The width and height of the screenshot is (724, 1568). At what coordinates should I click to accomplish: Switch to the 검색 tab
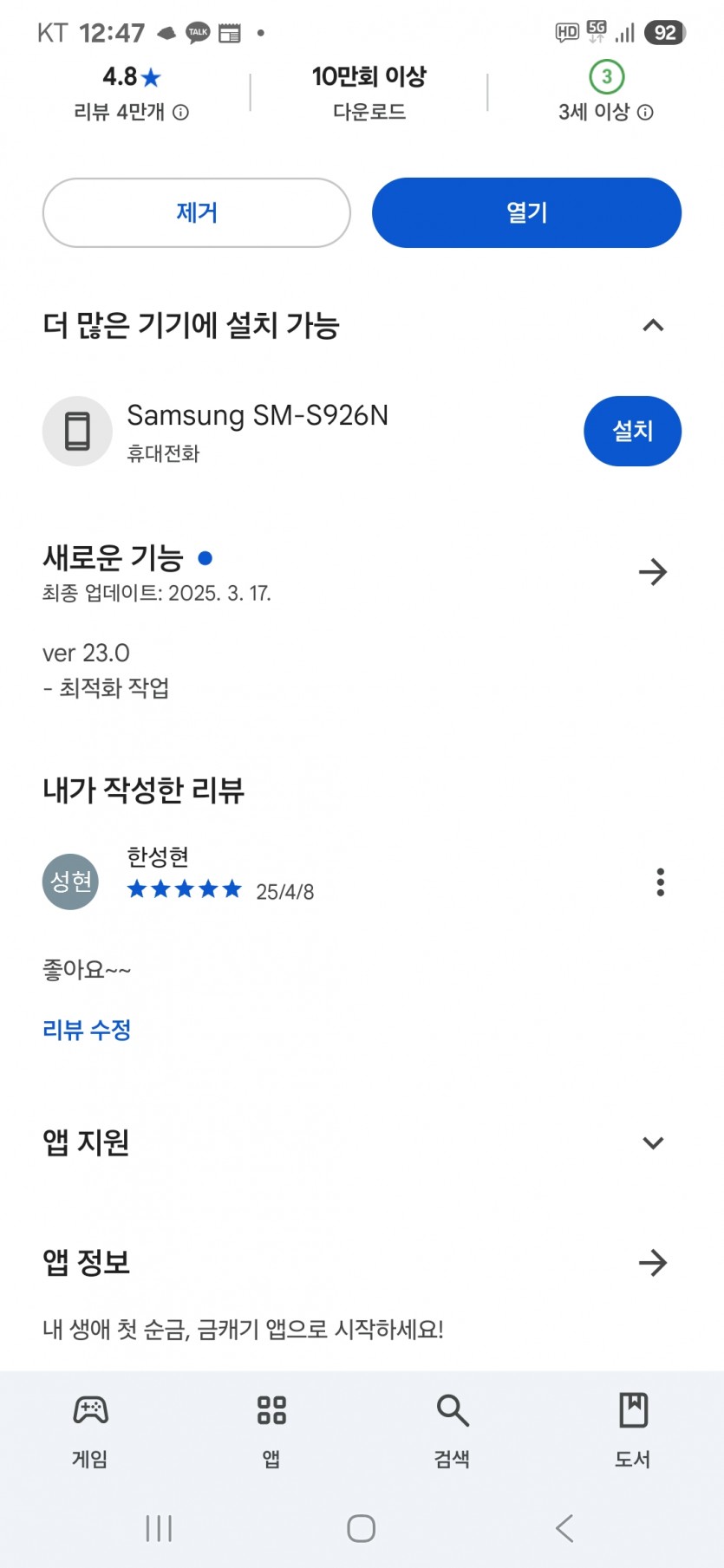click(x=452, y=1431)
